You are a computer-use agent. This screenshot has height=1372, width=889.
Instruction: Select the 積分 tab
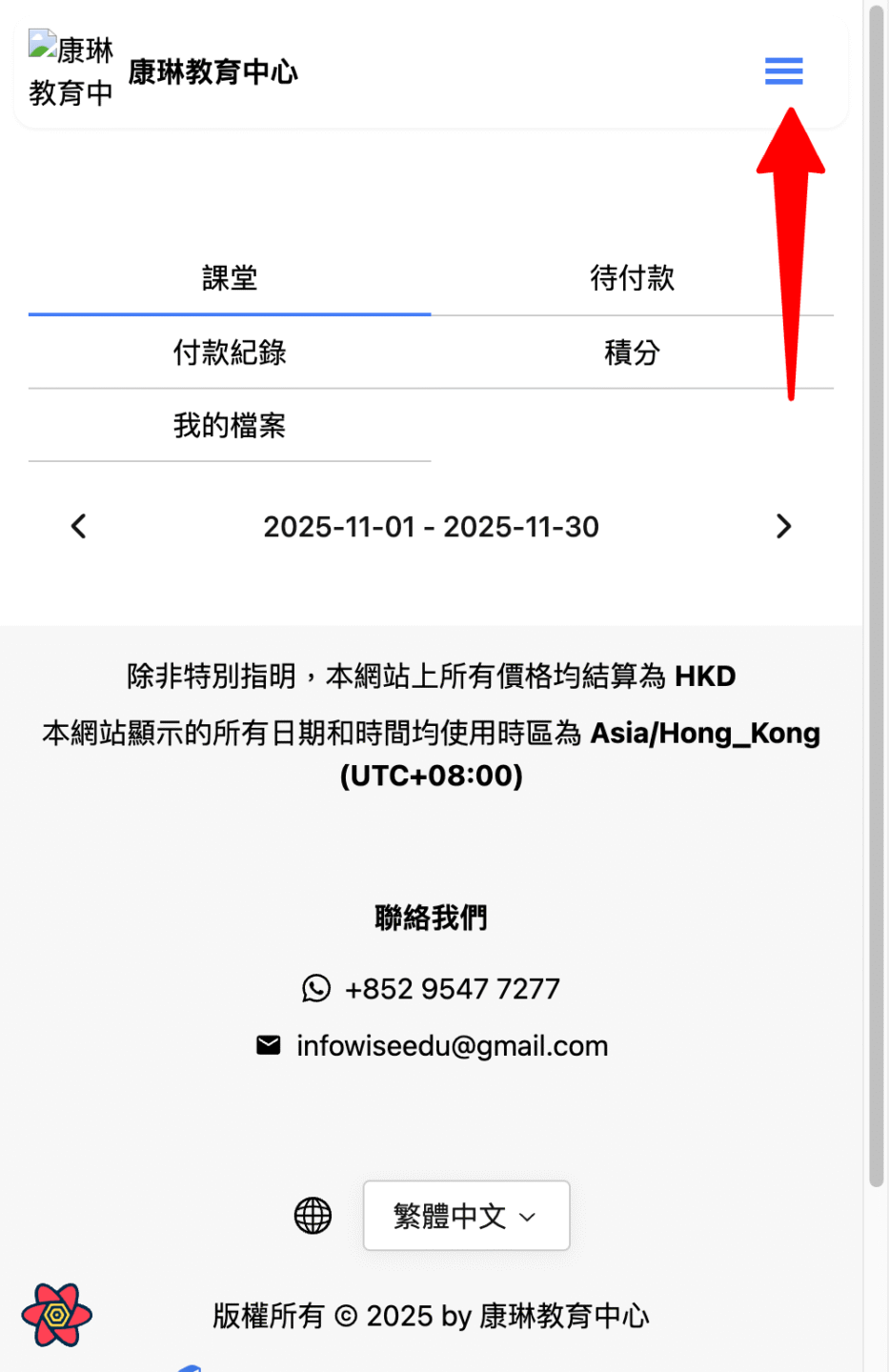632,353
